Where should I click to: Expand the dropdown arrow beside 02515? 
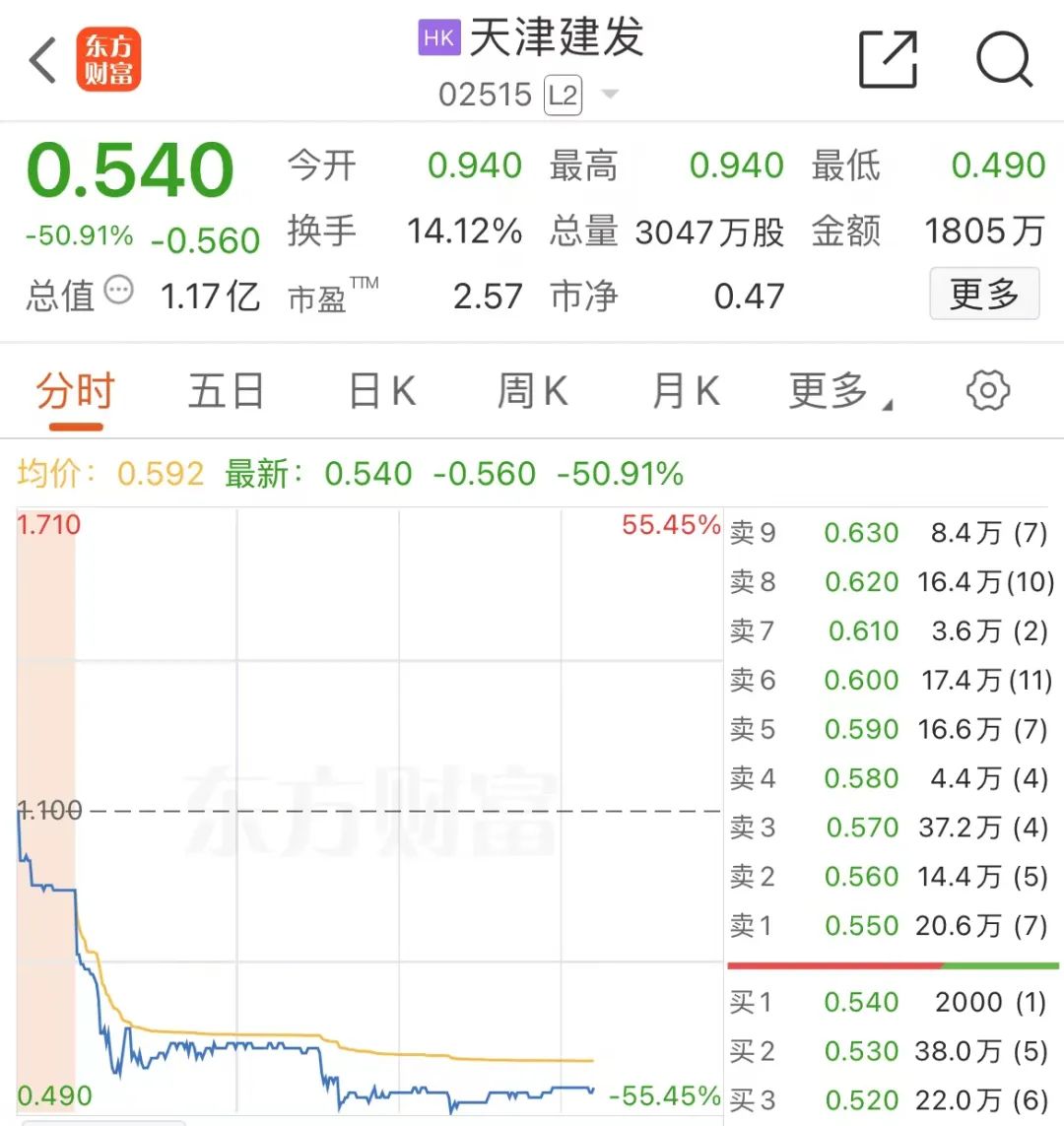(611, 97)
